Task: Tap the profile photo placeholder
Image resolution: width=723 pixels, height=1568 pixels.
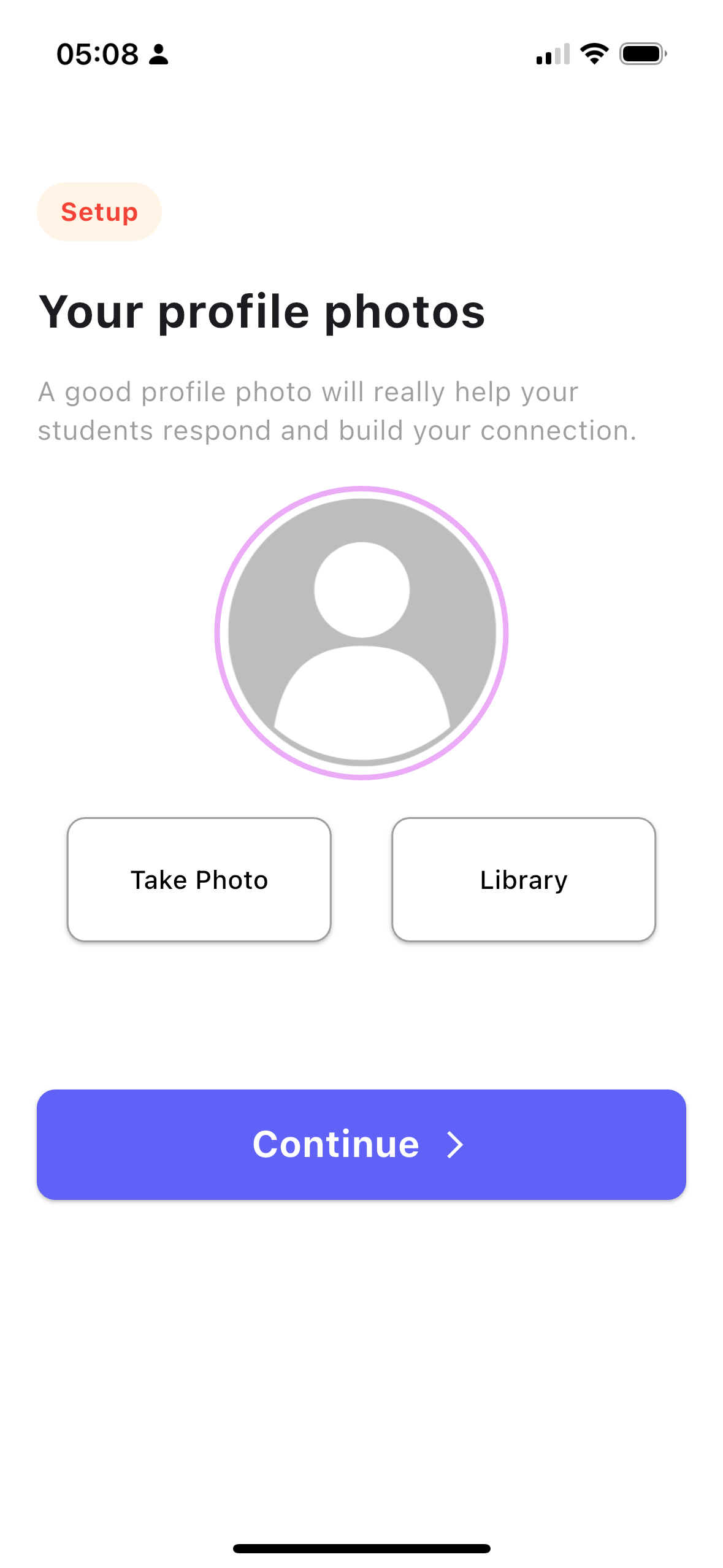Action: [361, 632]
